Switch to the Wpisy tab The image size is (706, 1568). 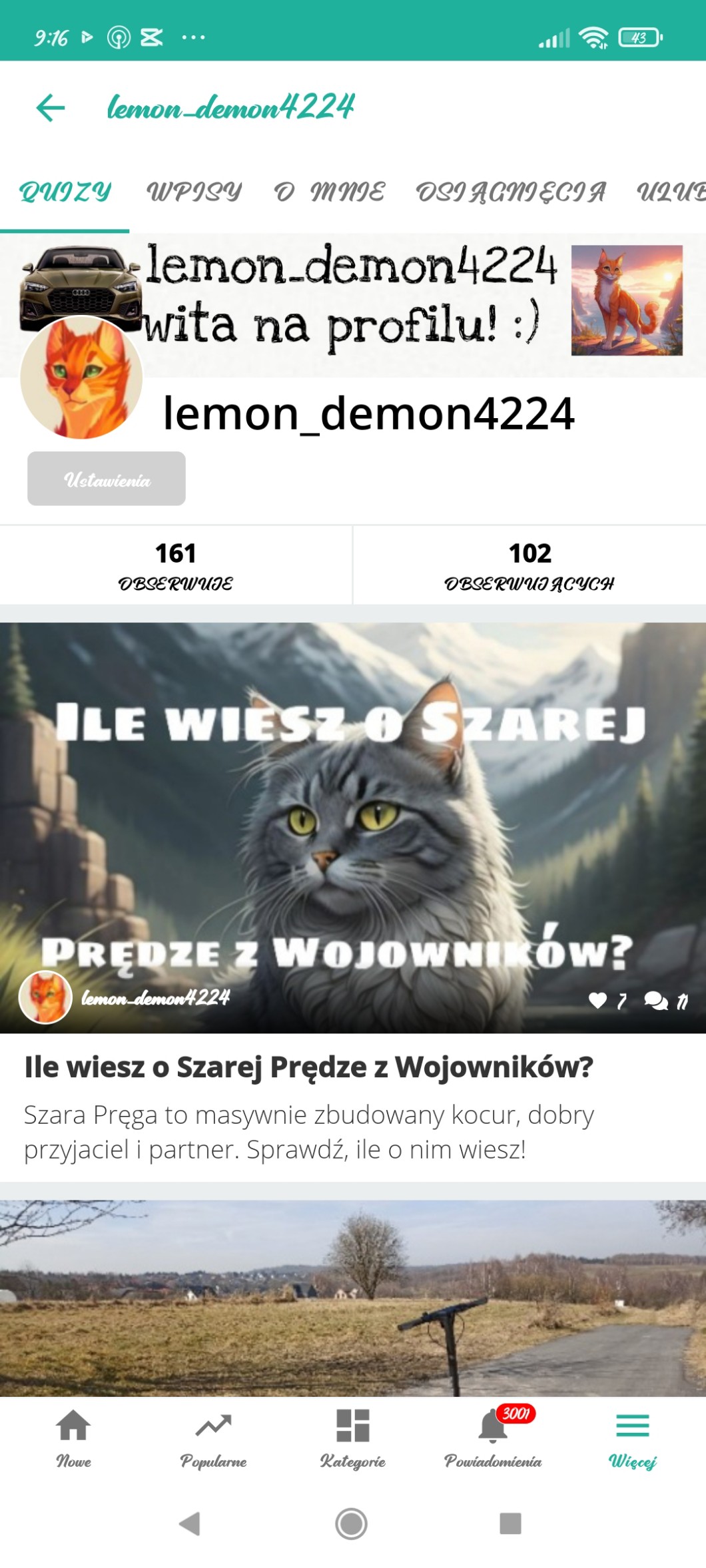coord(194,192)
